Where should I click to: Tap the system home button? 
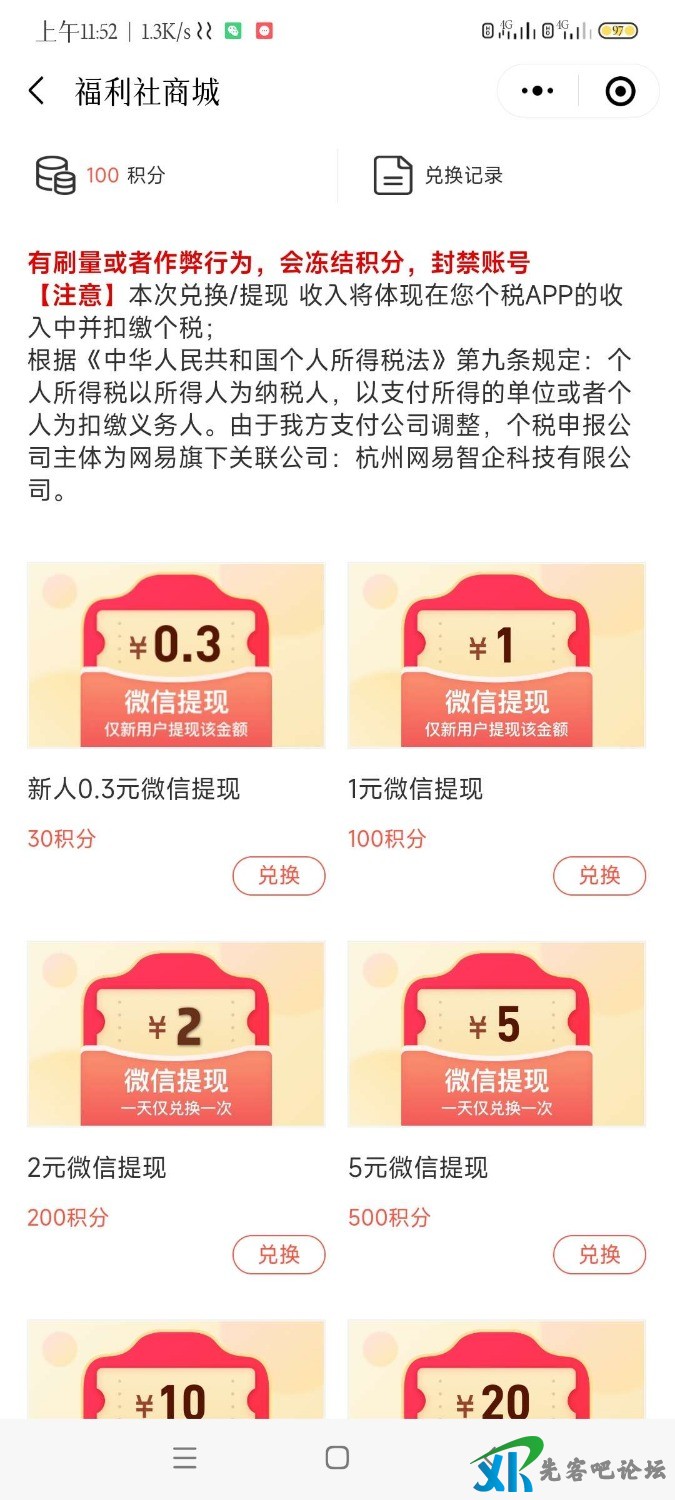pos(337,1458)
